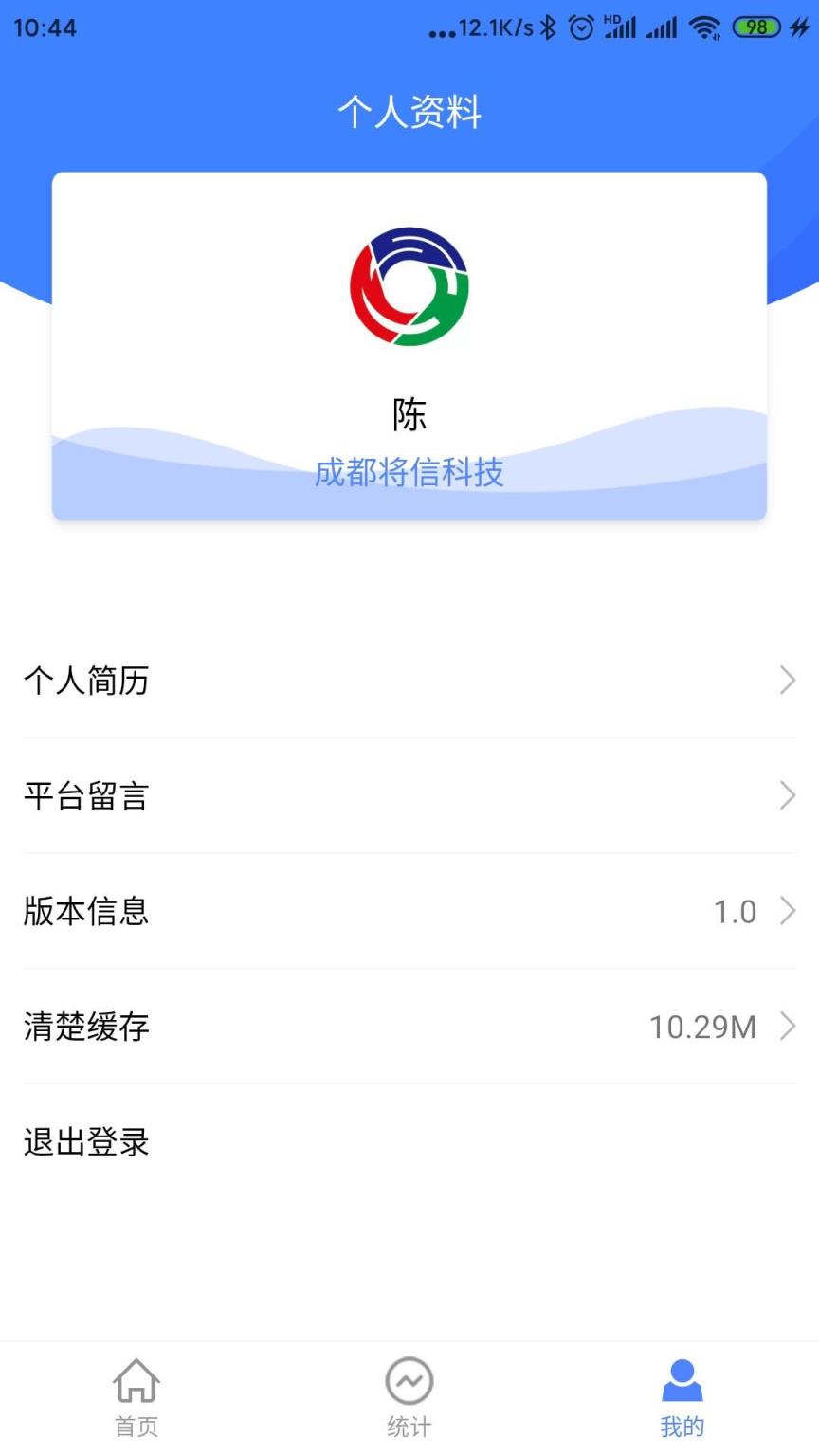
Task: Expand 版本信息 to view version details
Action: [x=789, y=912]
